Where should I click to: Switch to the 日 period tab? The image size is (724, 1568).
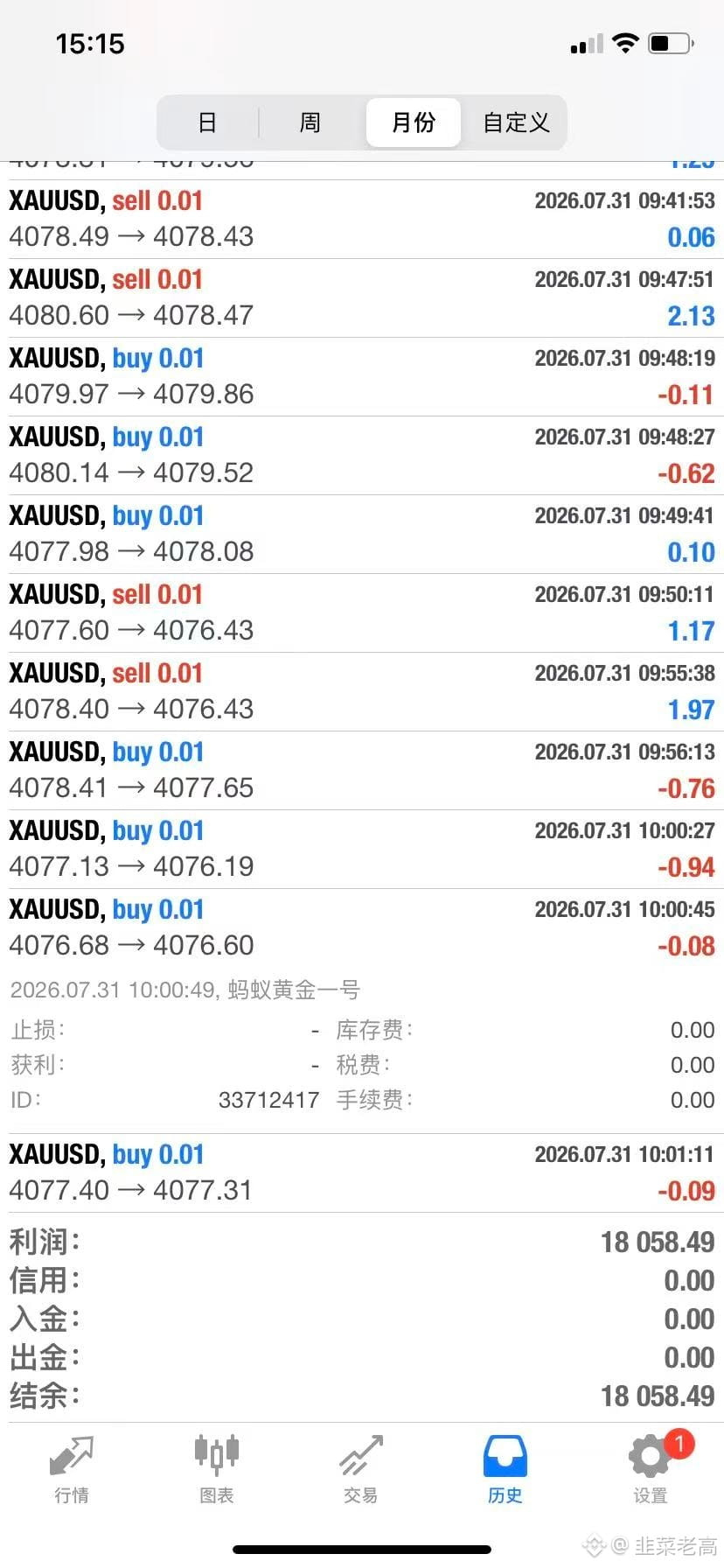207,122
